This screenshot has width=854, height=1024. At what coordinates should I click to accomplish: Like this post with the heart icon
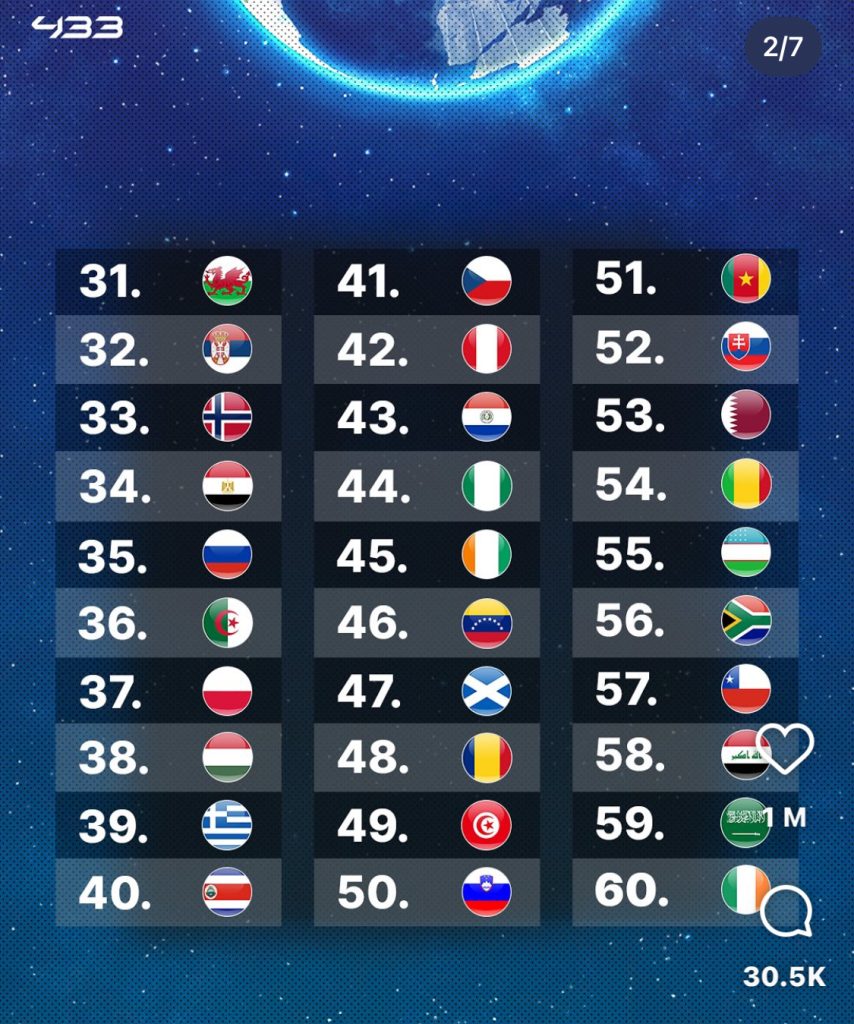coord(786,747)
